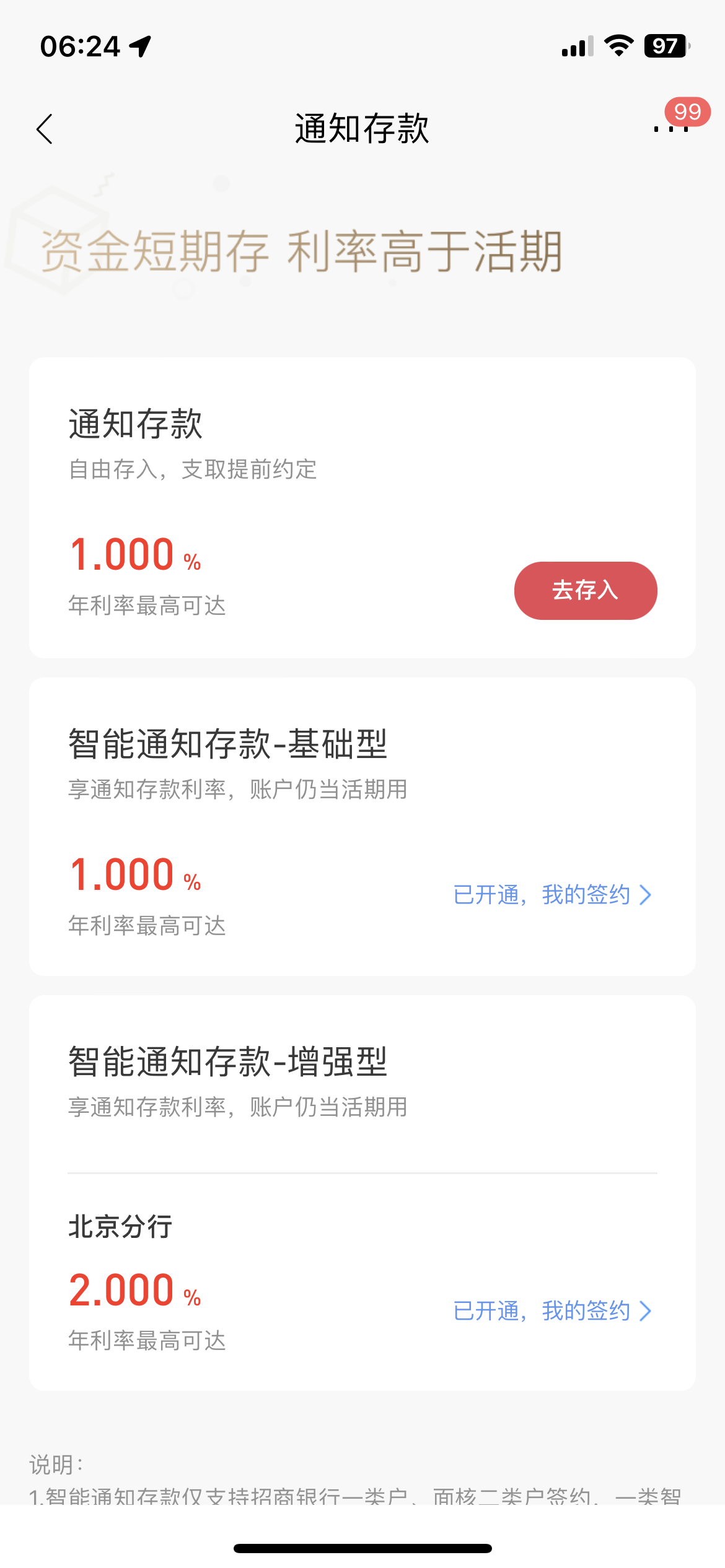The height and width of the screenshot is (1568, 725).
Task: Open the more options menu with 99 badge
Action: point(671,128)
